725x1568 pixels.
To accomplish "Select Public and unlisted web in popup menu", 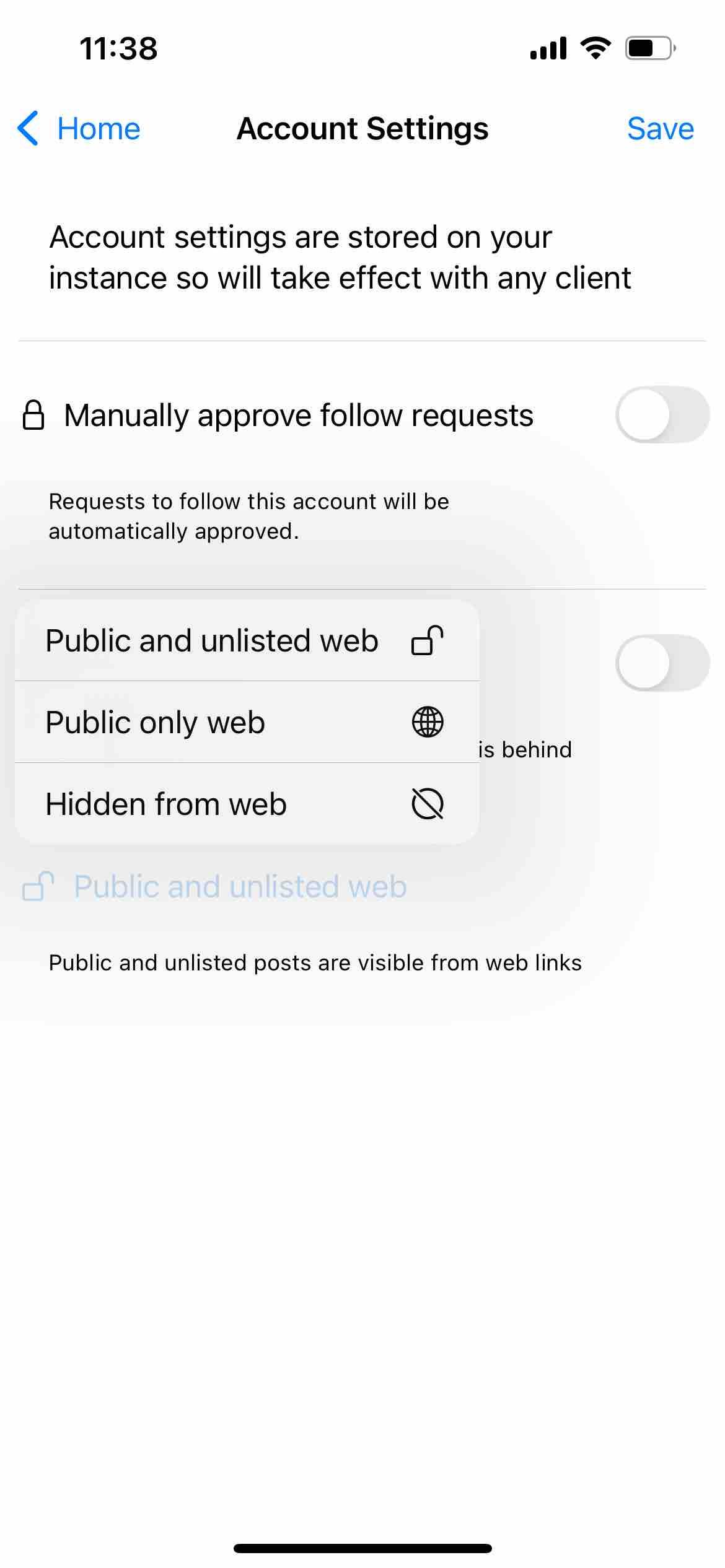I will coord(247,640).
